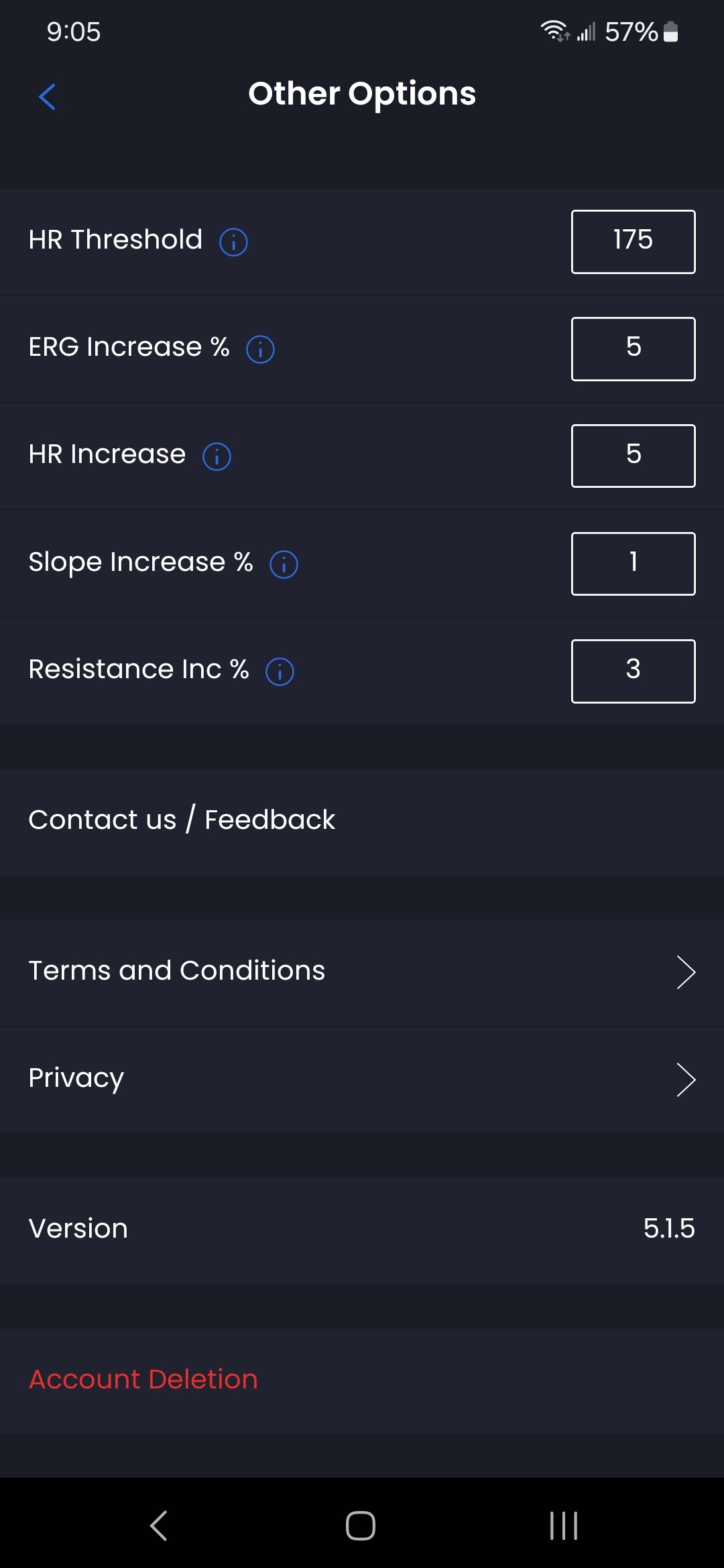This screenshot has width=724, height=1568.
Task: Edit the Slope Increase % field
Action: [633, 564]
